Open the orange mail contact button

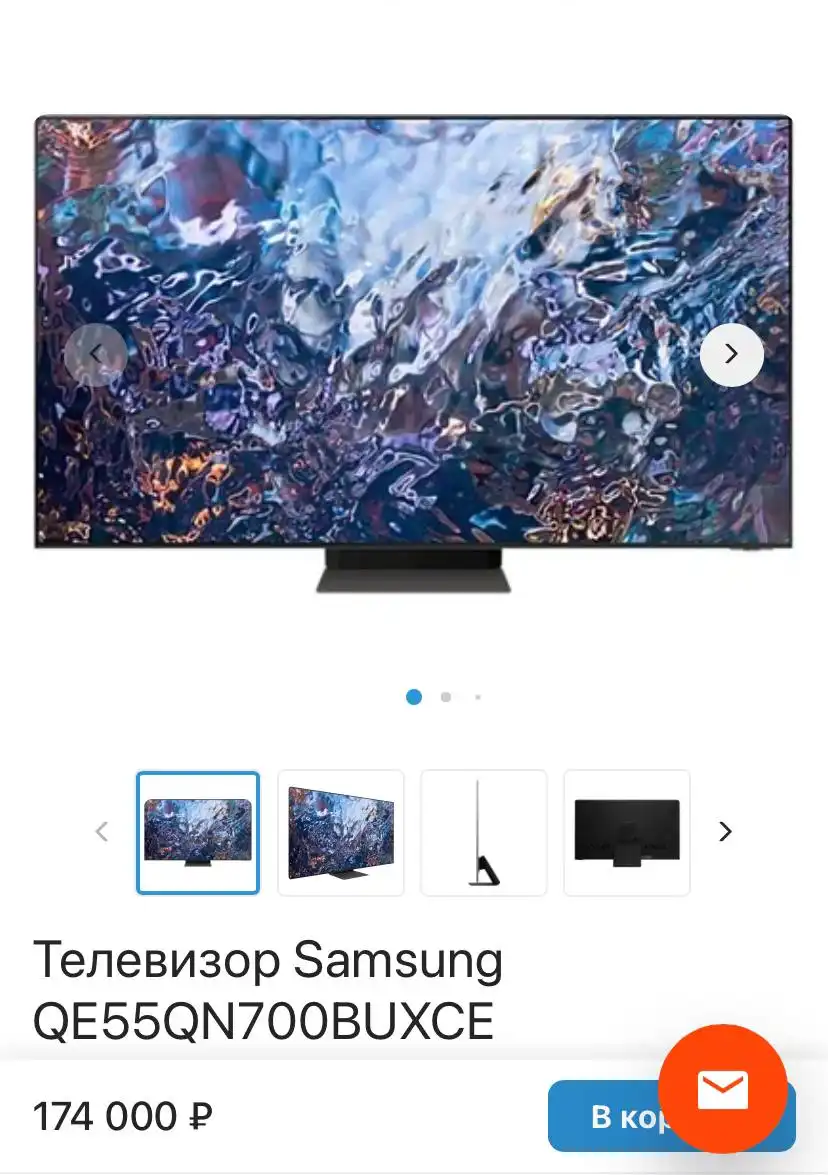click(x=722, y=1089)
